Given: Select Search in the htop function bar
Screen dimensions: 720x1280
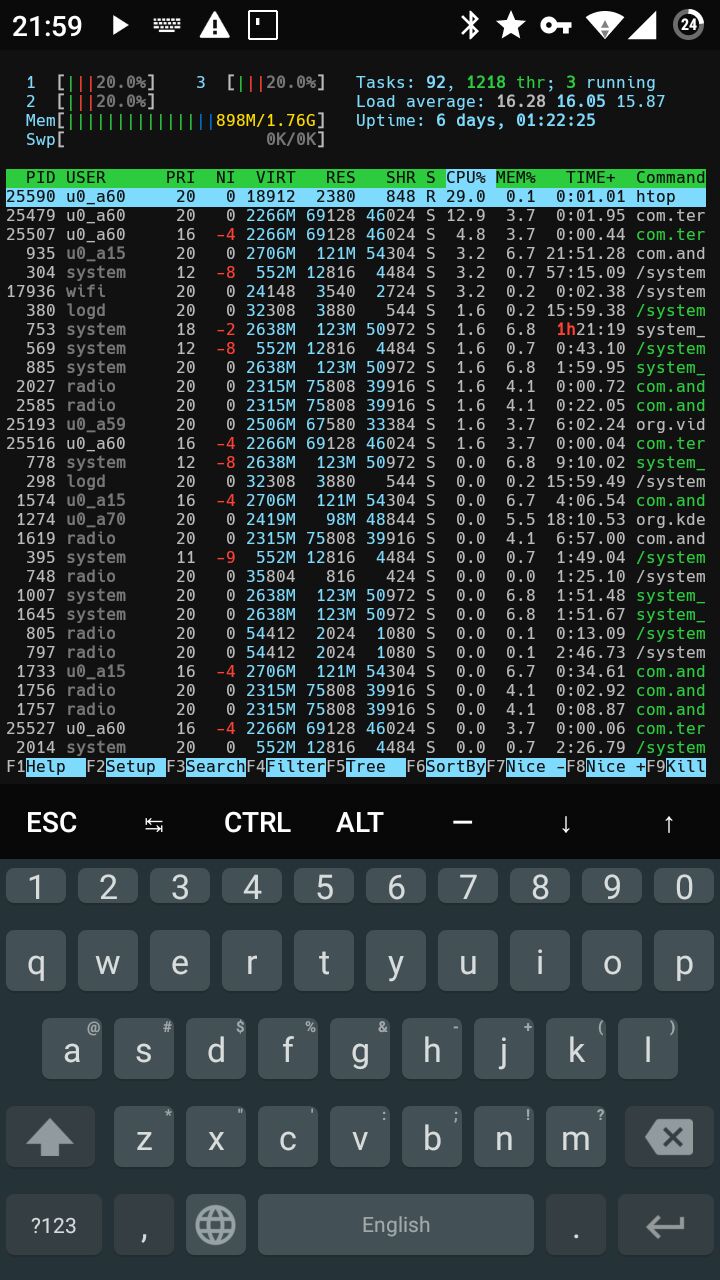Looking at the screenshot, I should [x=215, y=767].
